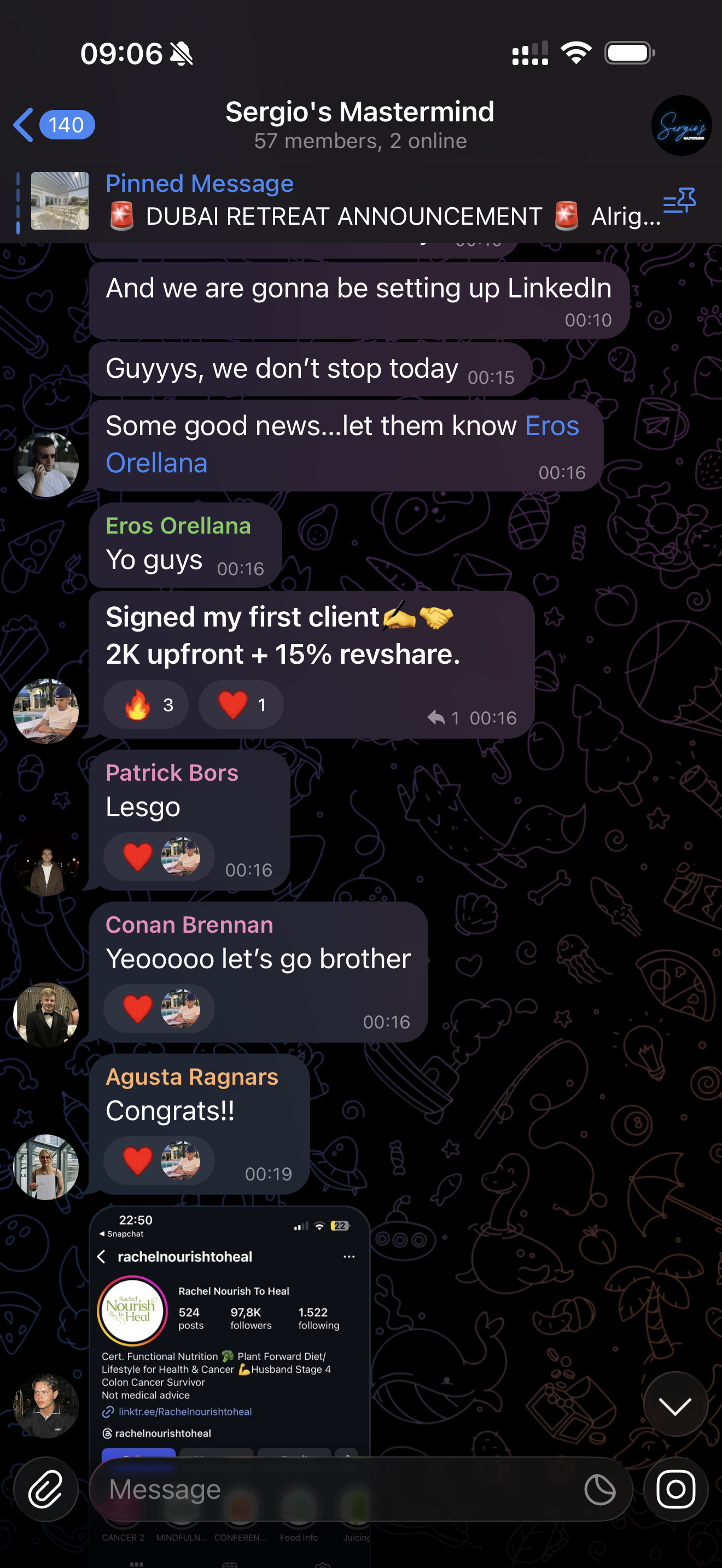
Task: Open the sticker panel in the message box
Action: click(599, 1489)
